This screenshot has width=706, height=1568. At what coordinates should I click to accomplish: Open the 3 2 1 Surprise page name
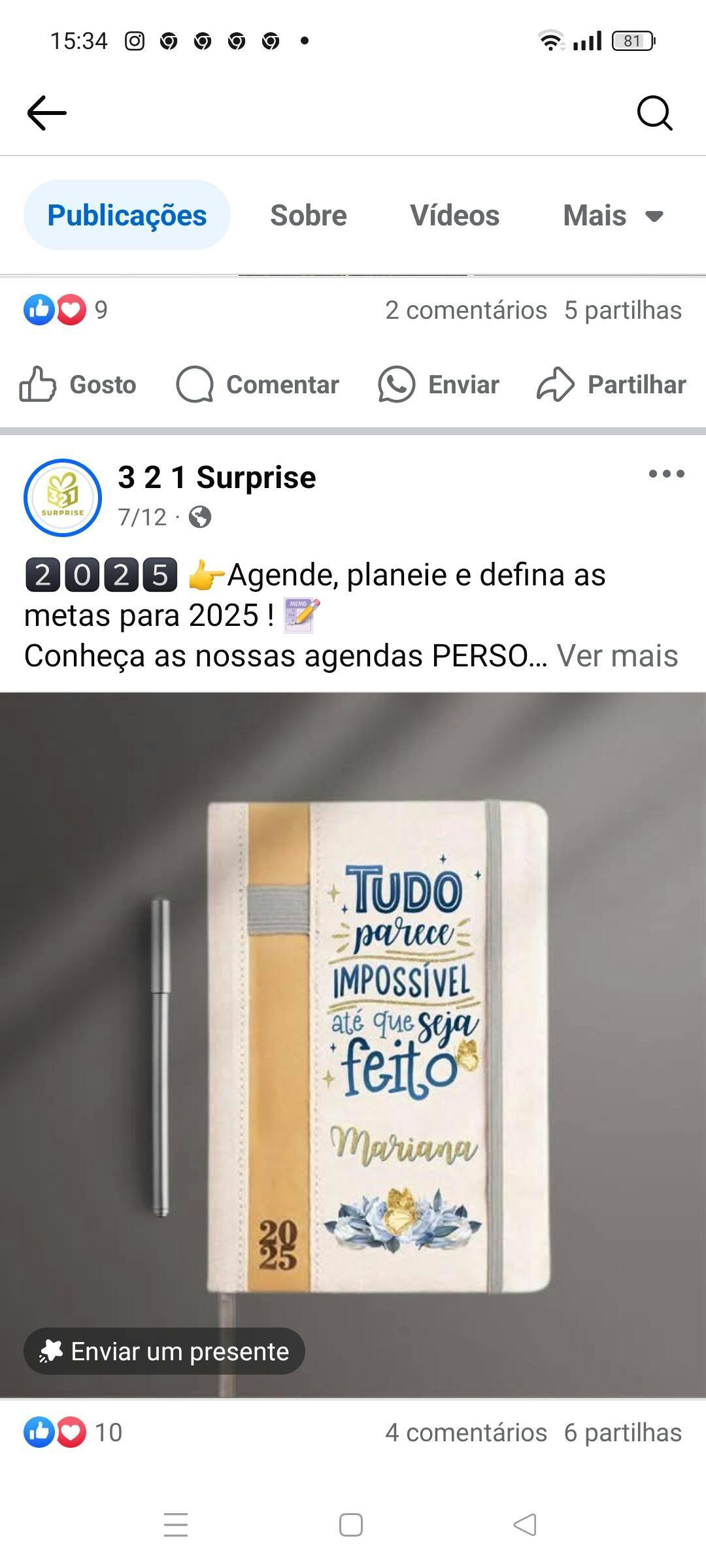tap(216, 478)
